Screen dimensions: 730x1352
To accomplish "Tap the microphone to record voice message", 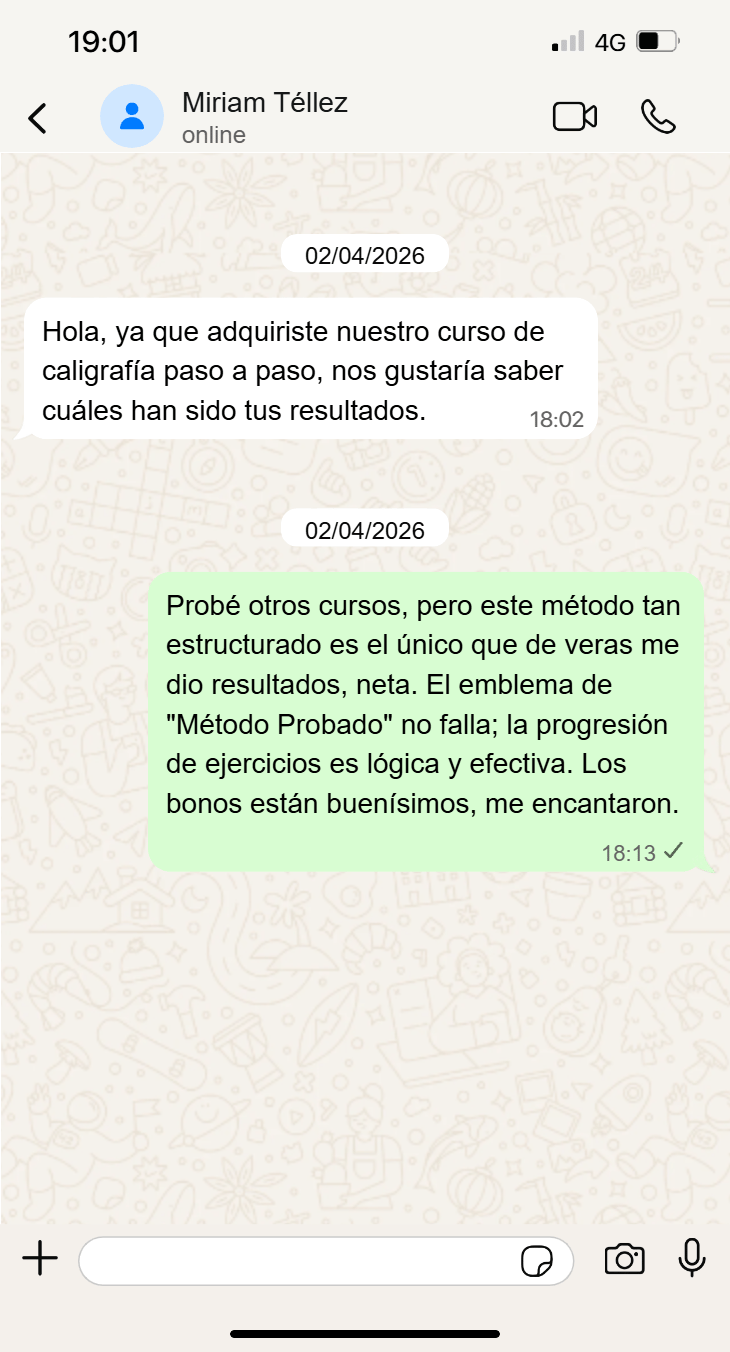I will [692, 1259].
